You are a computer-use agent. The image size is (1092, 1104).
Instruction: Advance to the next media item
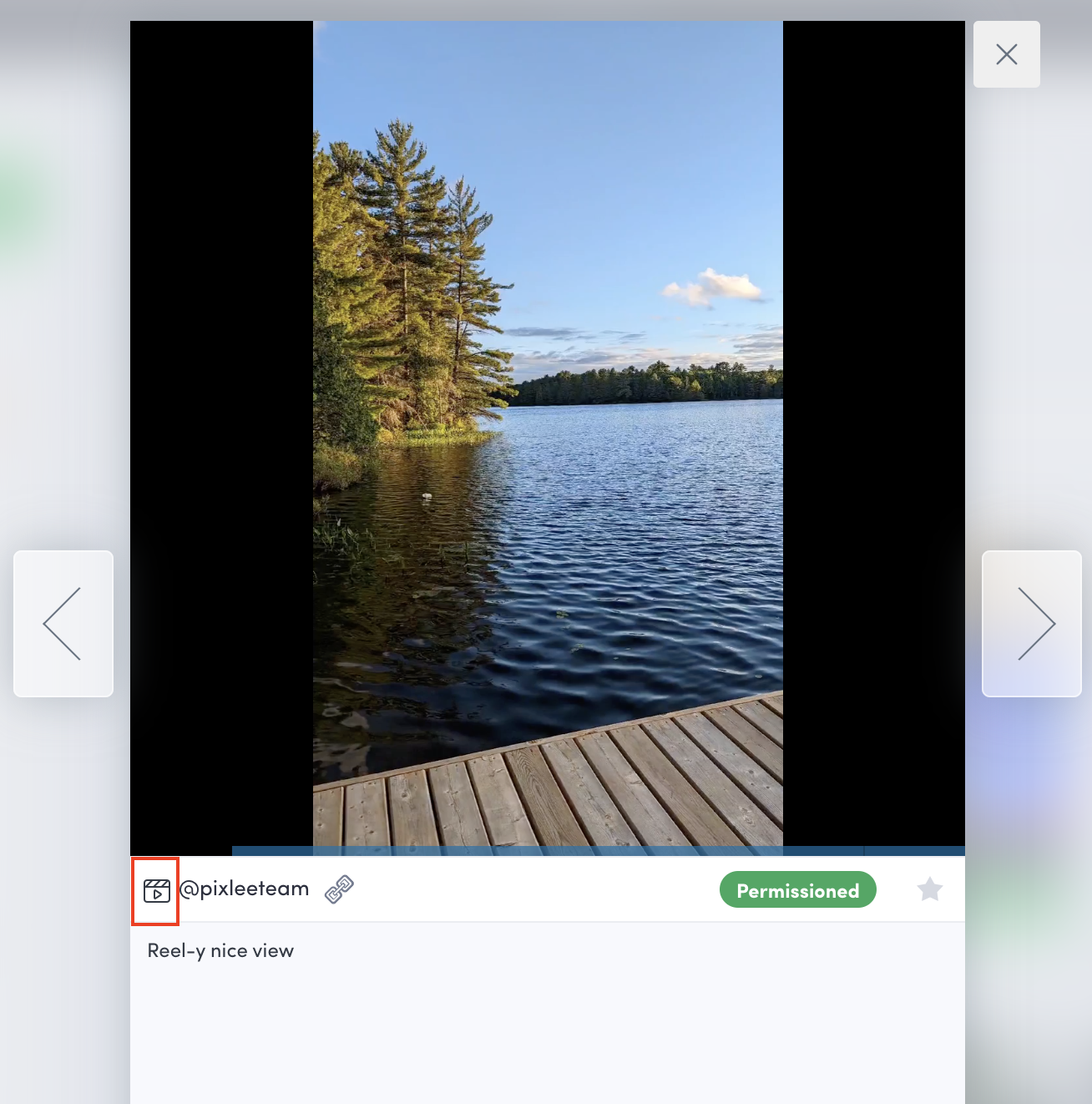click(x=1031, y=623)
